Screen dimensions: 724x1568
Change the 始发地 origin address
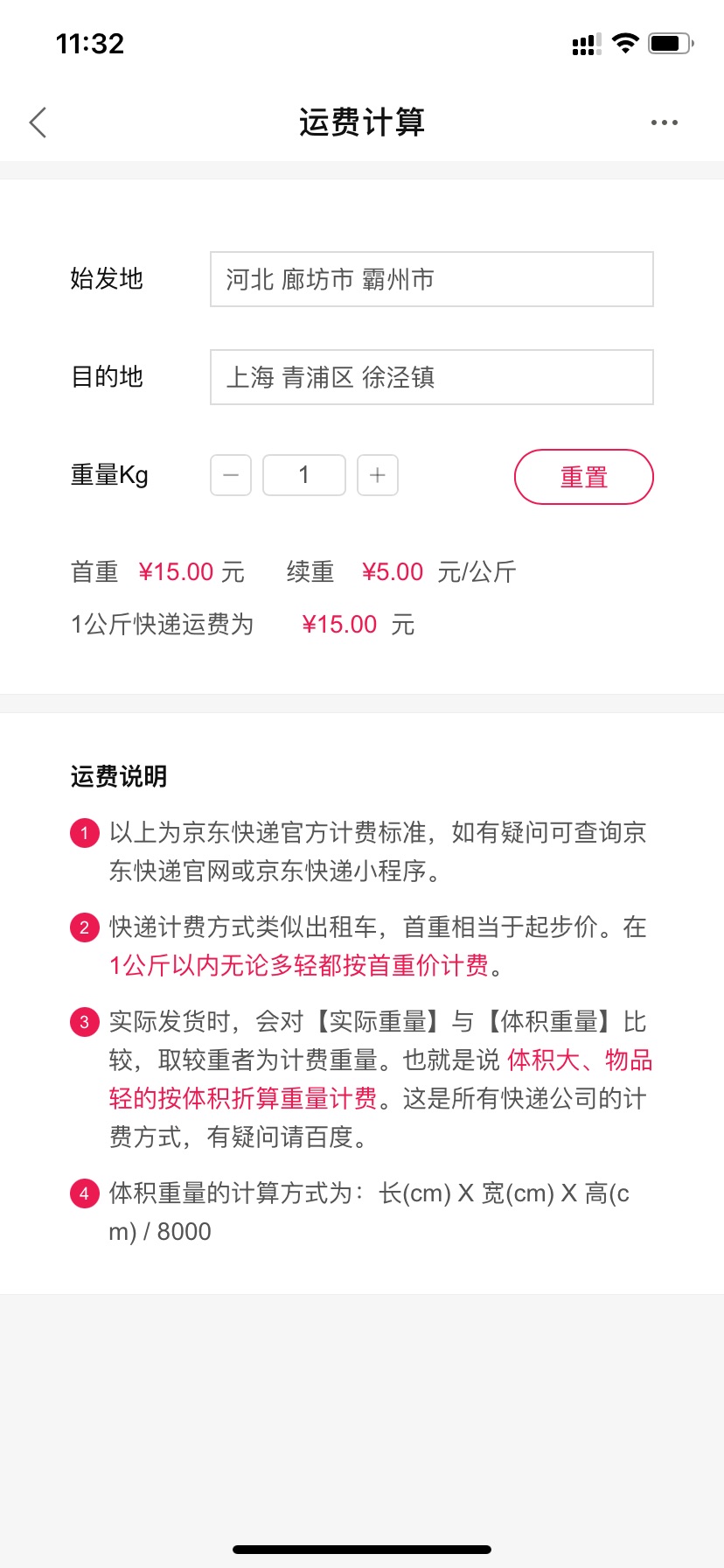pos(432,279)
